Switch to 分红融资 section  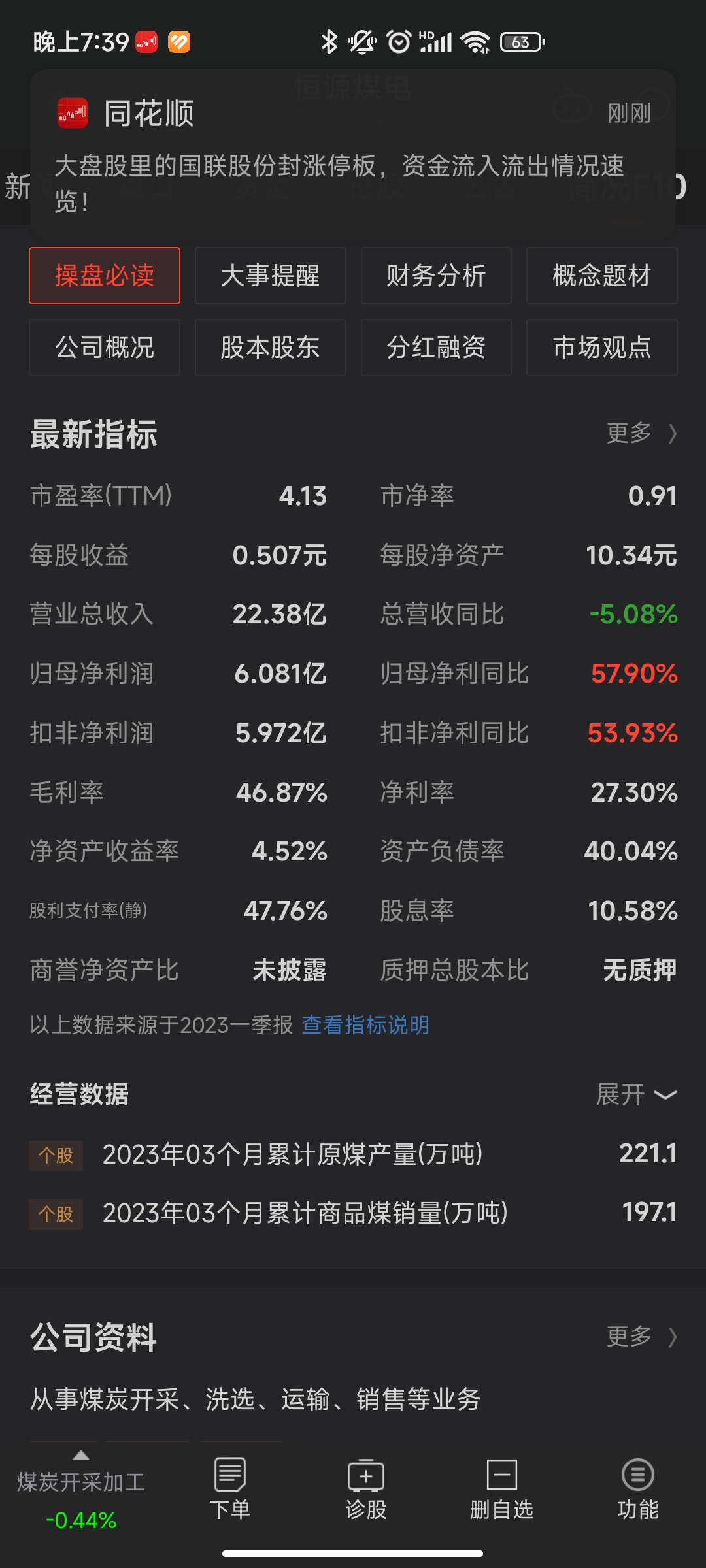(x=436, y=348)
